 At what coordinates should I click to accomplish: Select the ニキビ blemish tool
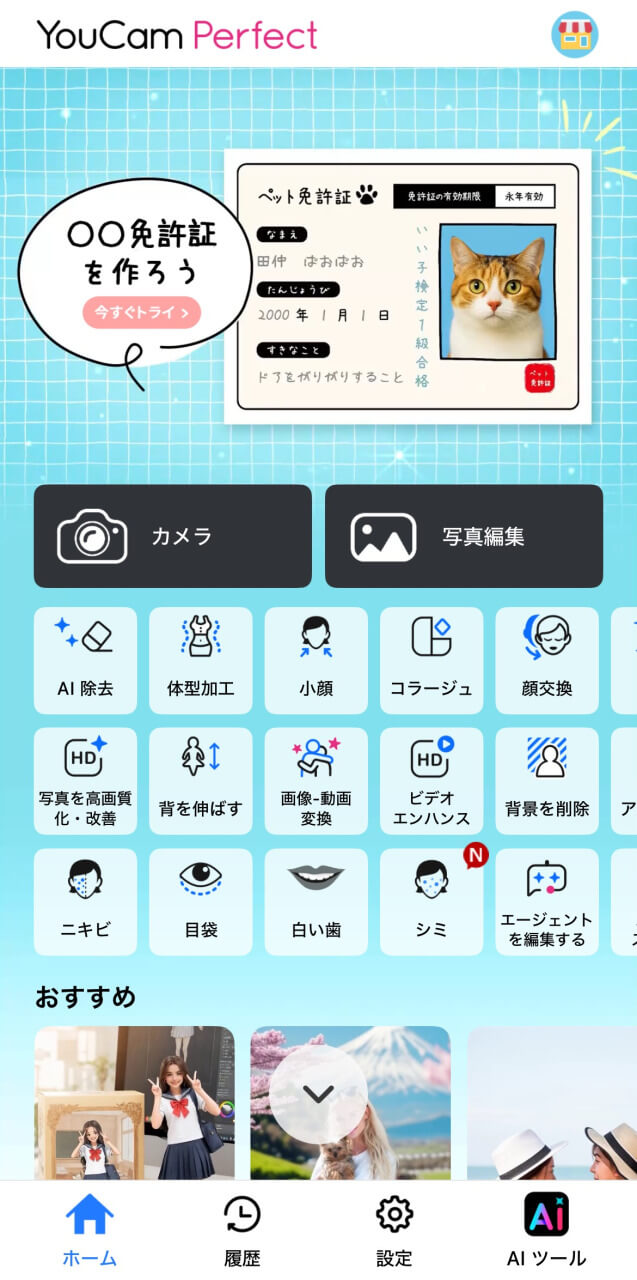click(85, 902)
